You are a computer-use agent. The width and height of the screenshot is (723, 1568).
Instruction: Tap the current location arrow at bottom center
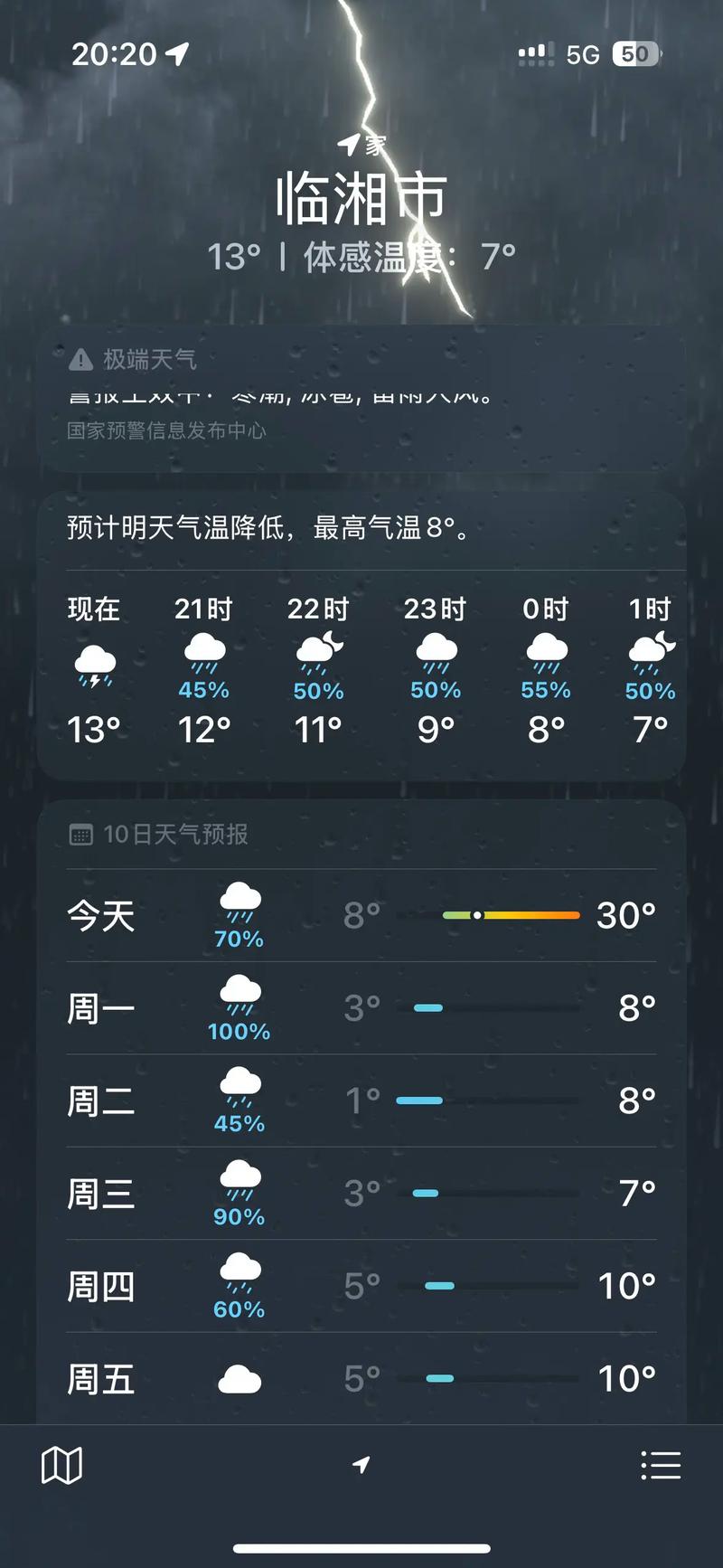pyautogui.click(x=361, y=1465)
